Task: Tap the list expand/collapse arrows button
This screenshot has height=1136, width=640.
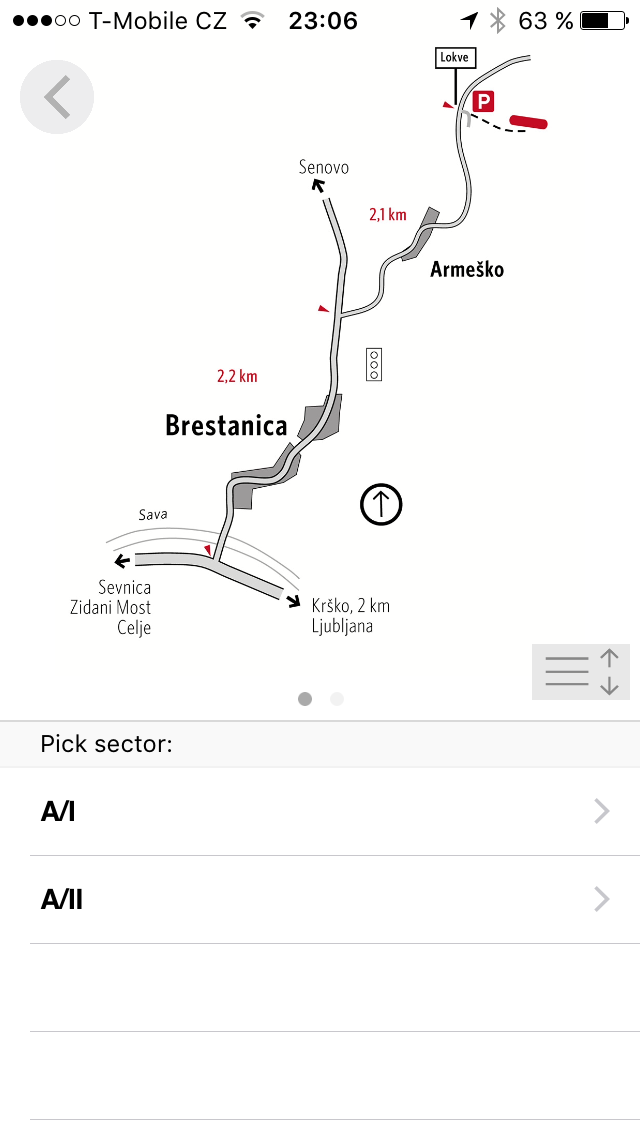Action: pyautogui.click(x=581, y=672)
